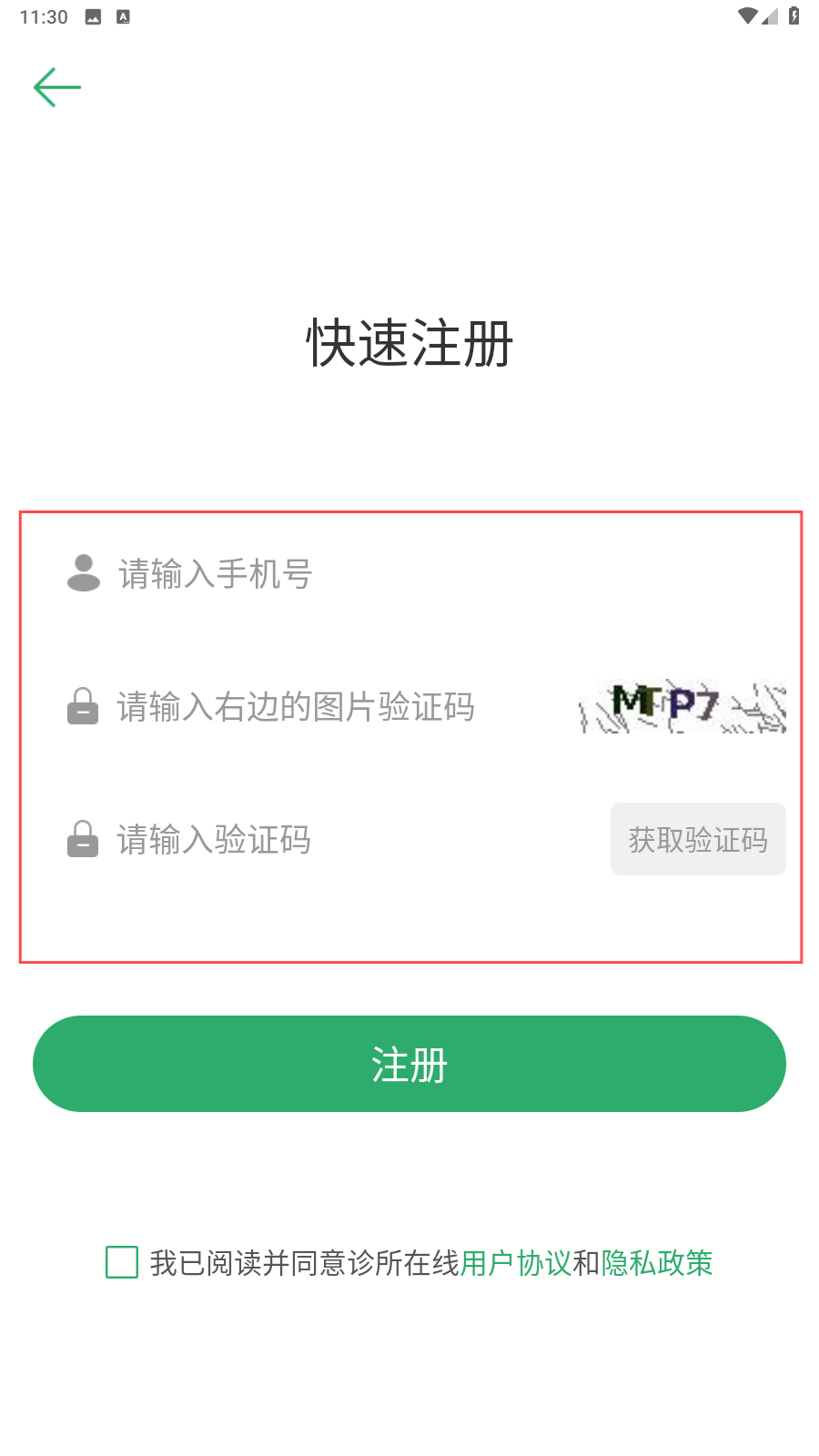Open the 隐私政策 link
819x1456 pixels.
657,1263
